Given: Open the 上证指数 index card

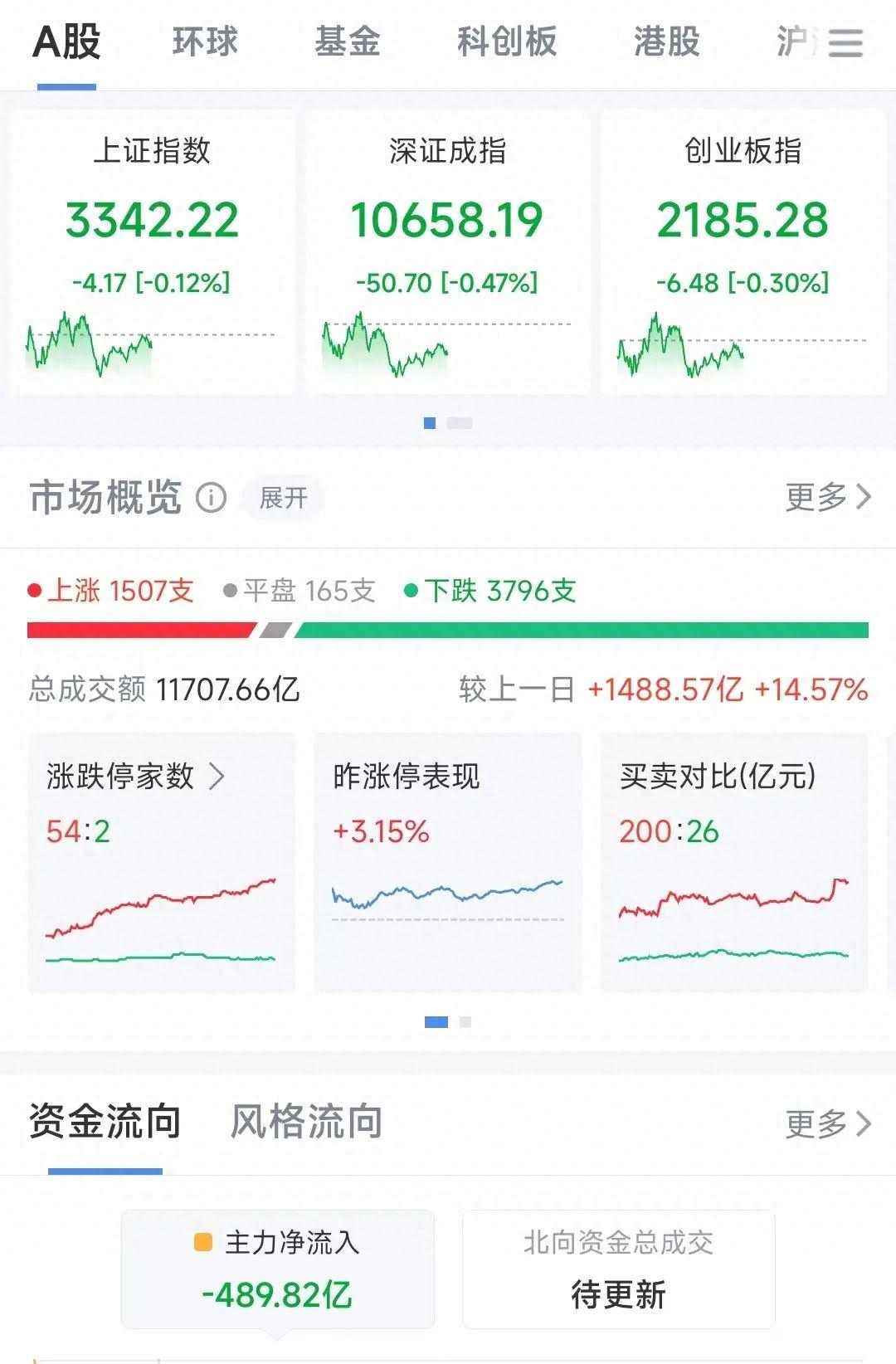Looking at the screenshot, I should click(152, 253).
